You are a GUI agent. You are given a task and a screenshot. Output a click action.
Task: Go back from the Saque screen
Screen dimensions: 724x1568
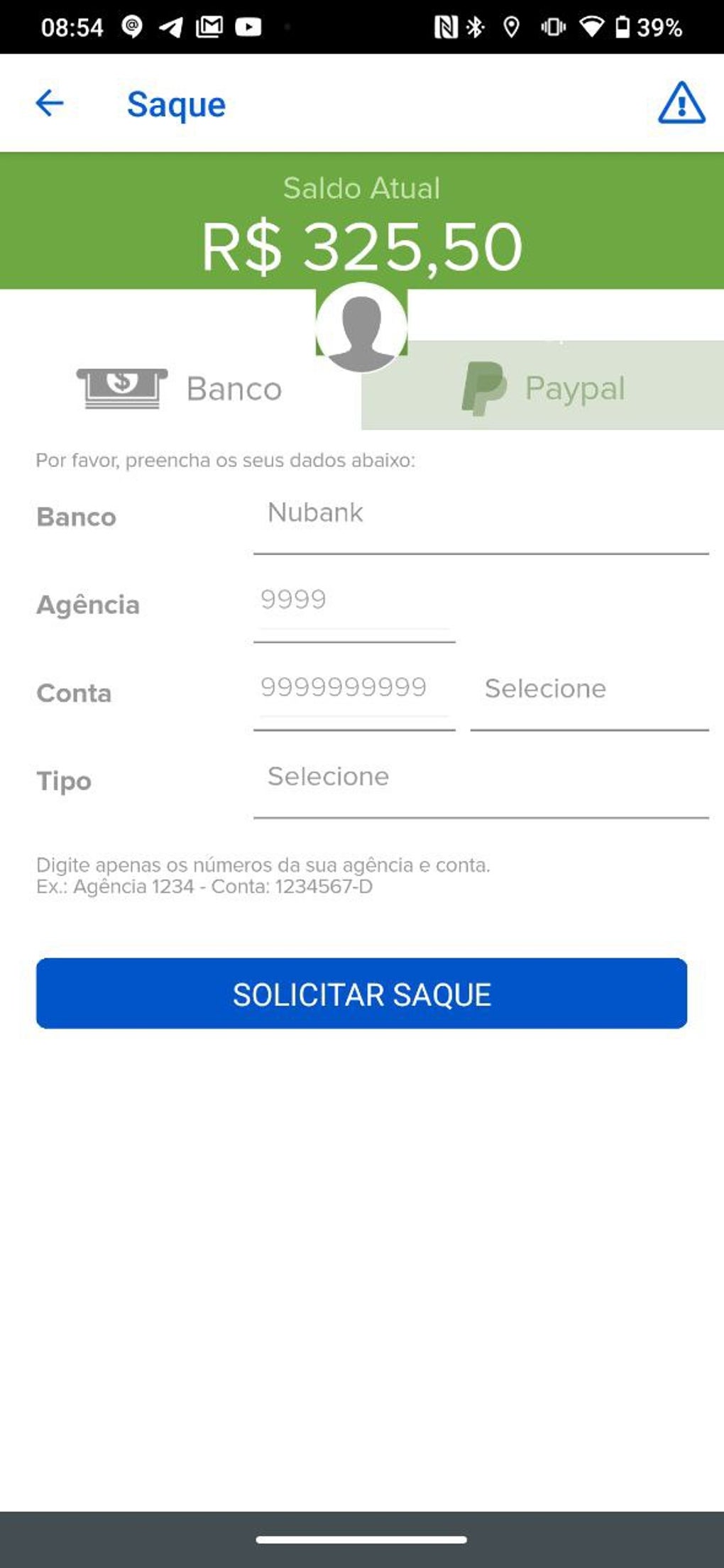point(50,104)
